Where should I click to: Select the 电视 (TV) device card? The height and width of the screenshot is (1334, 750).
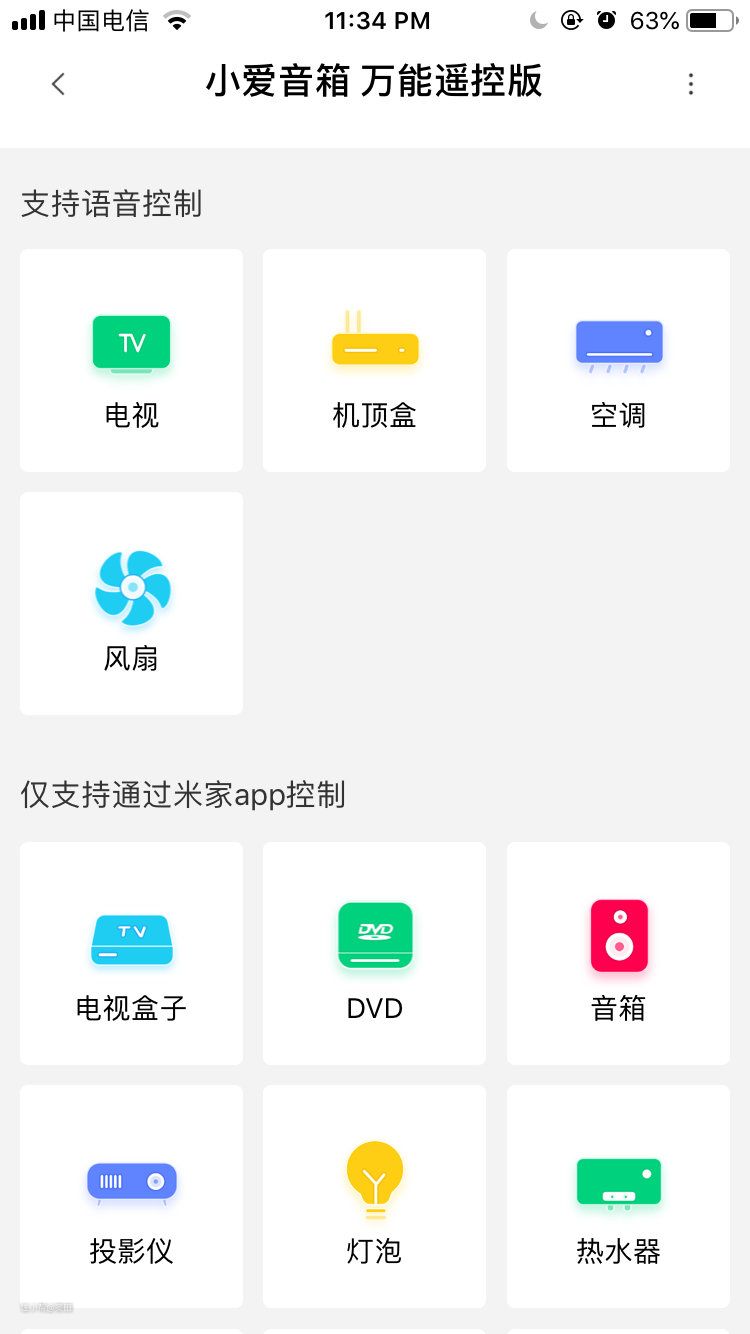[x=131, y=360]
